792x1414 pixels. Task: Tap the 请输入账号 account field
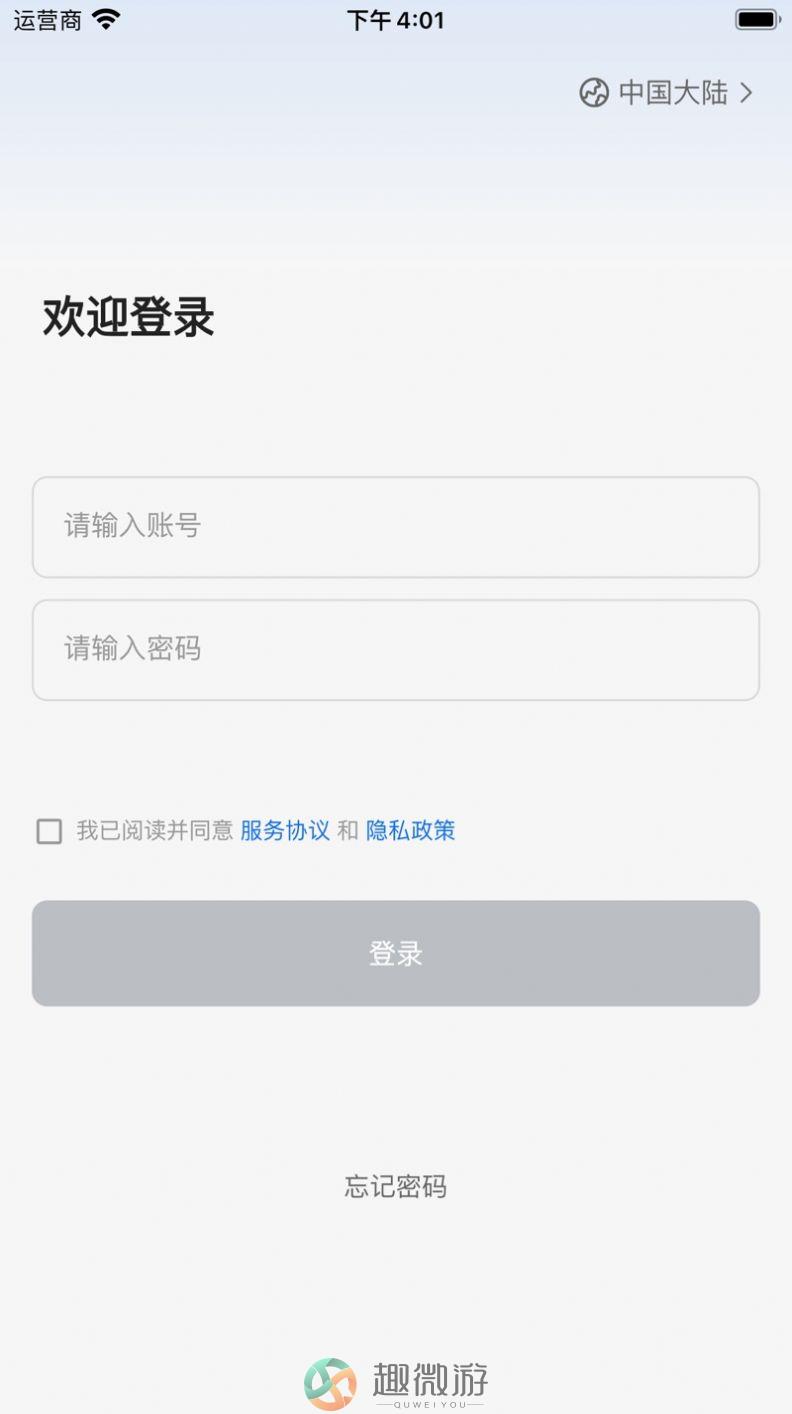point(396,527)
